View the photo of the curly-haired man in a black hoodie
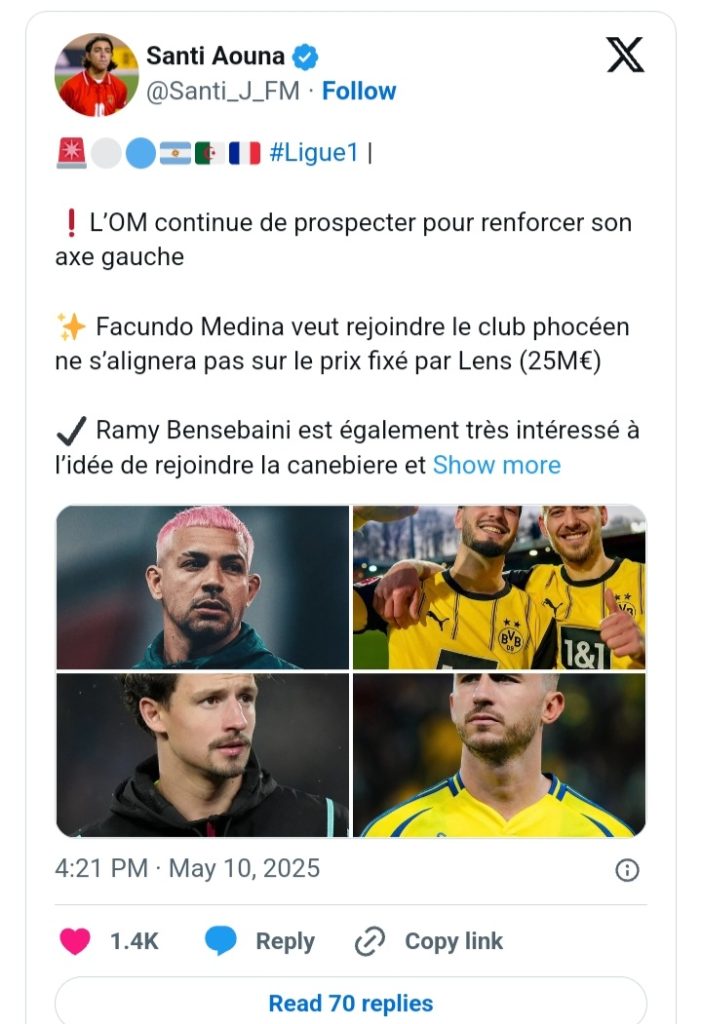 (203, 754)
